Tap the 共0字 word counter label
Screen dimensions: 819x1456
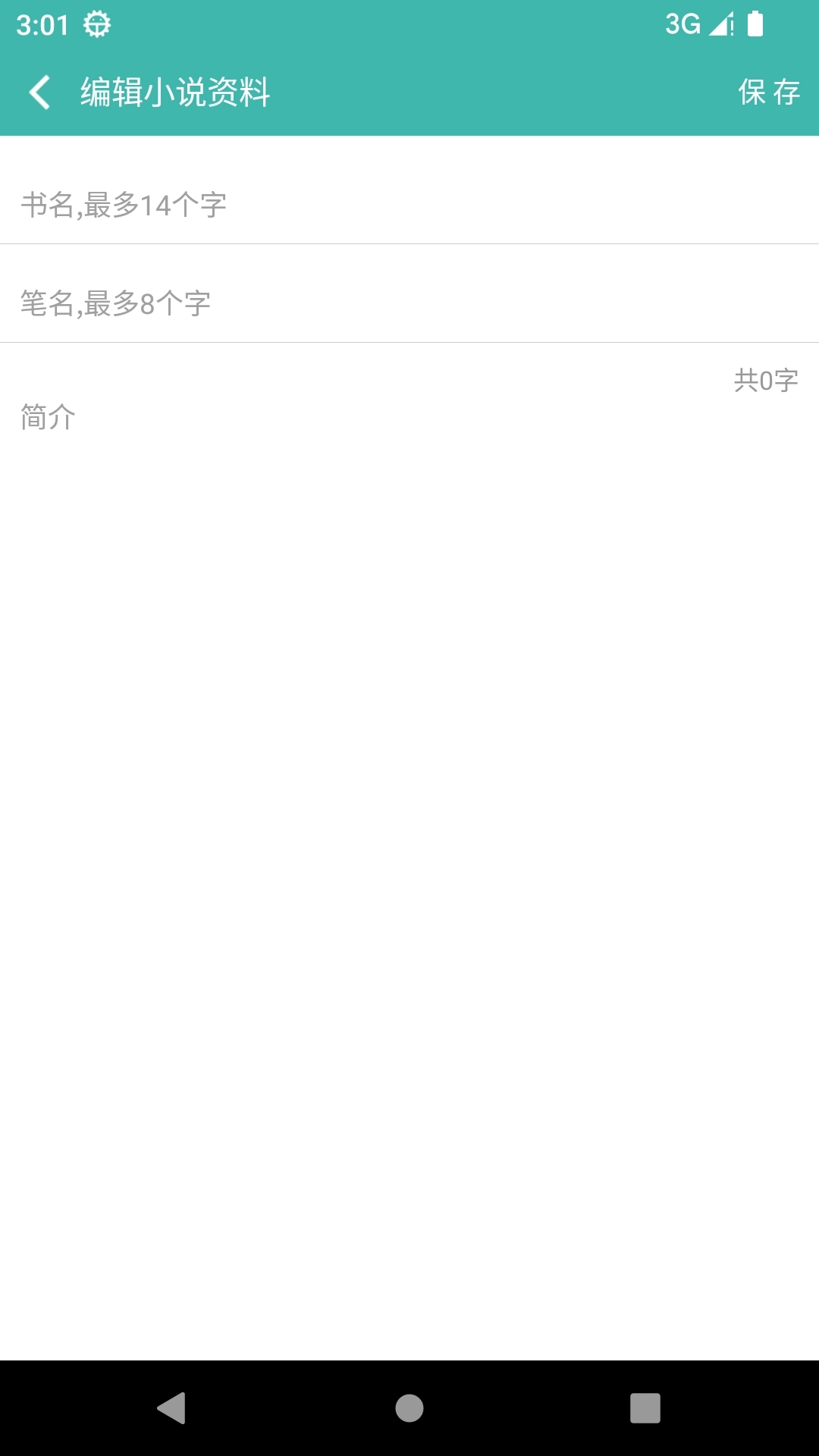point(766,381)
